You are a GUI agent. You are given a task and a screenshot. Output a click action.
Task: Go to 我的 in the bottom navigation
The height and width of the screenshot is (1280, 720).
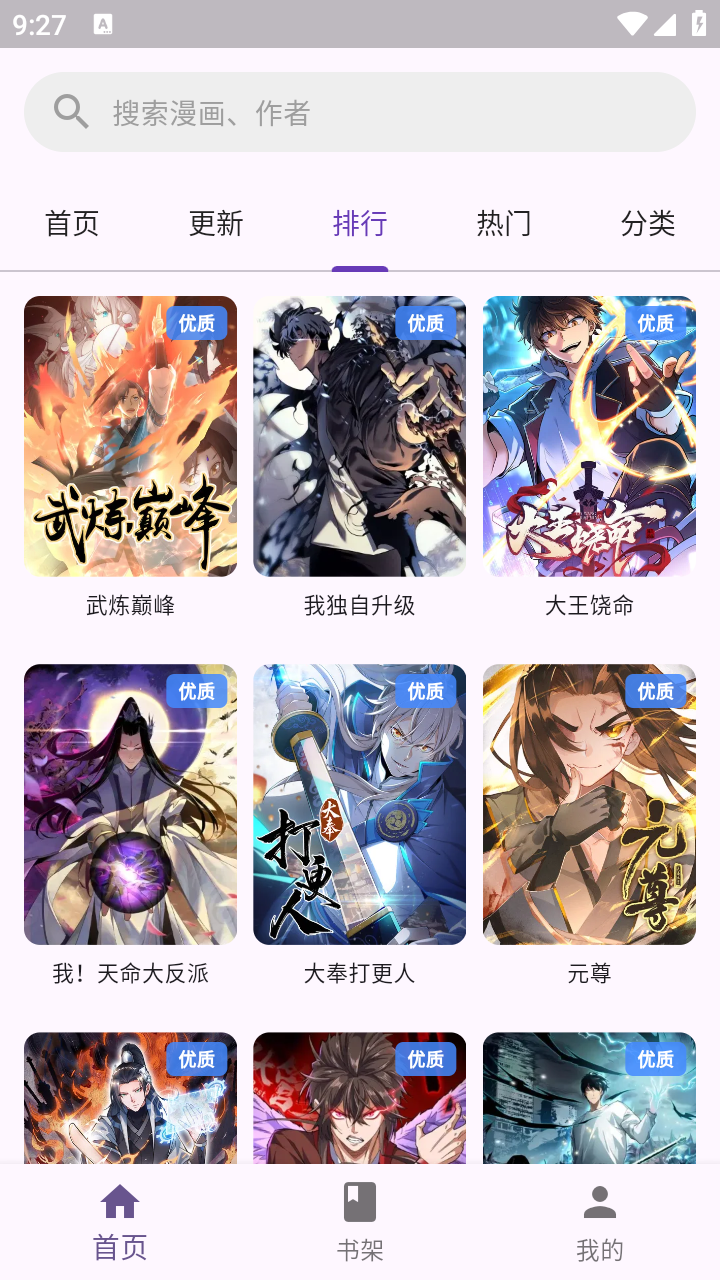[600, 1222]
